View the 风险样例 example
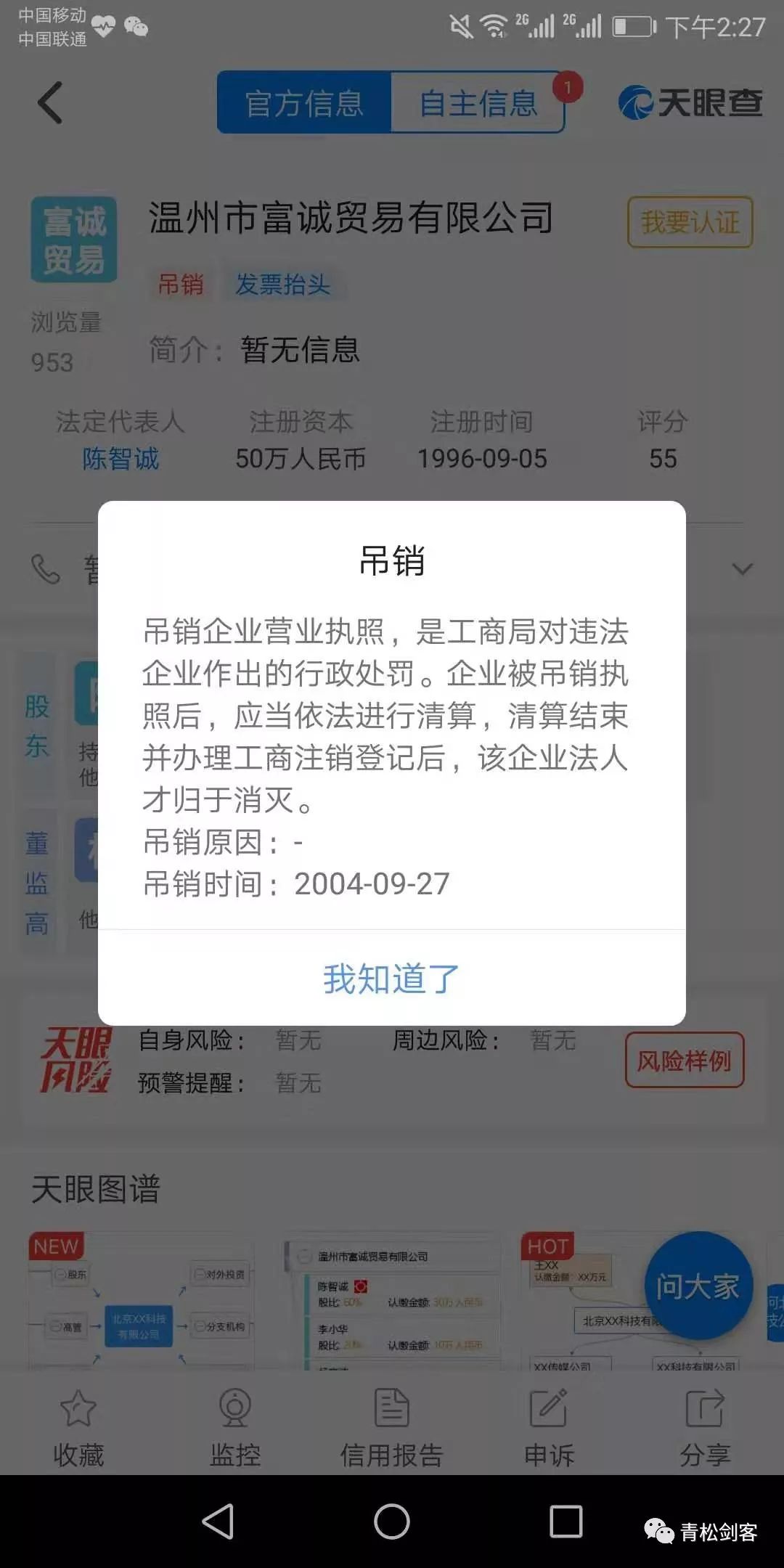The height and width of the screenshot is (1568, 784). tap(684, 1061)
